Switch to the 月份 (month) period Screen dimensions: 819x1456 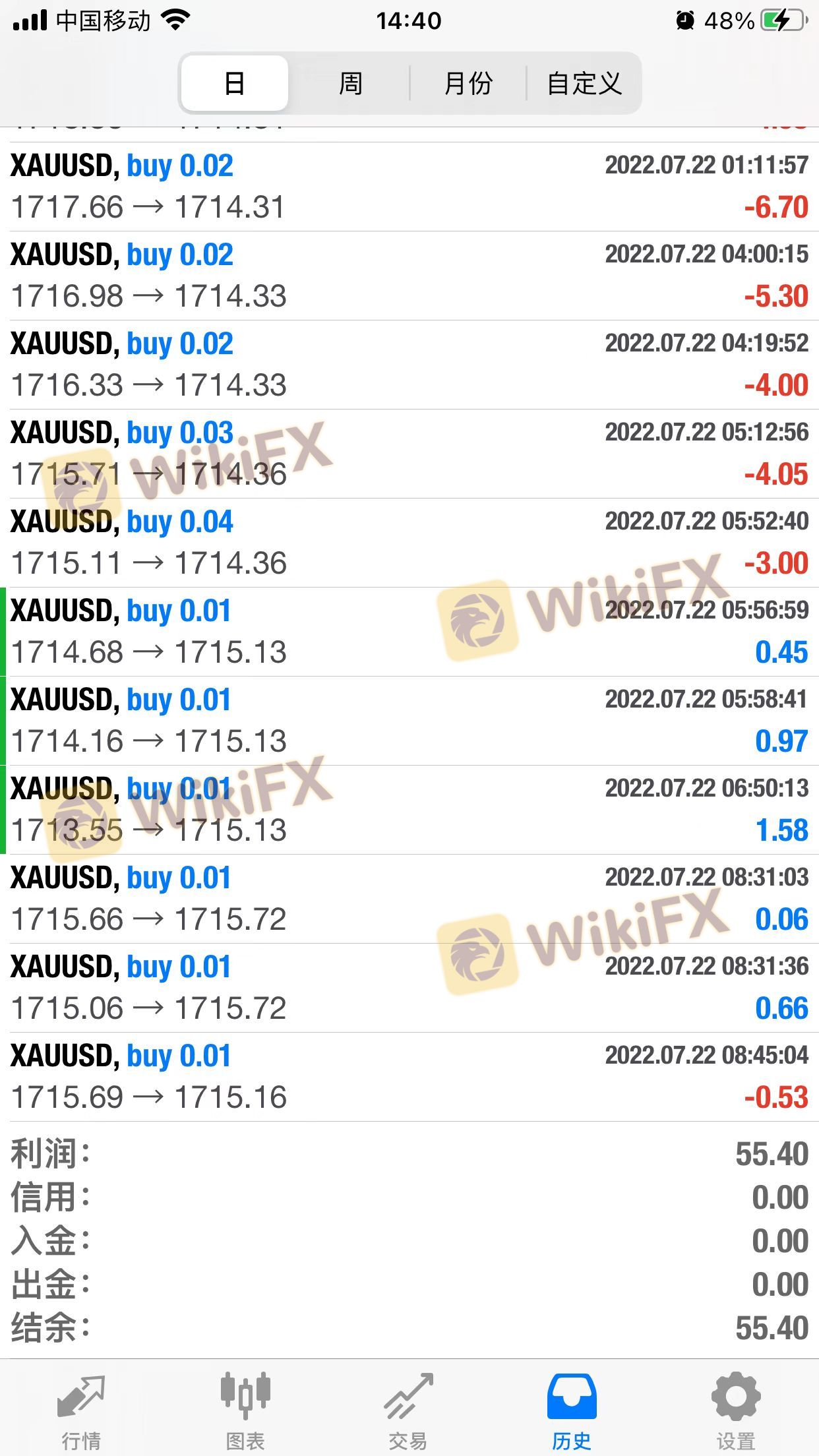pos(468,84)
